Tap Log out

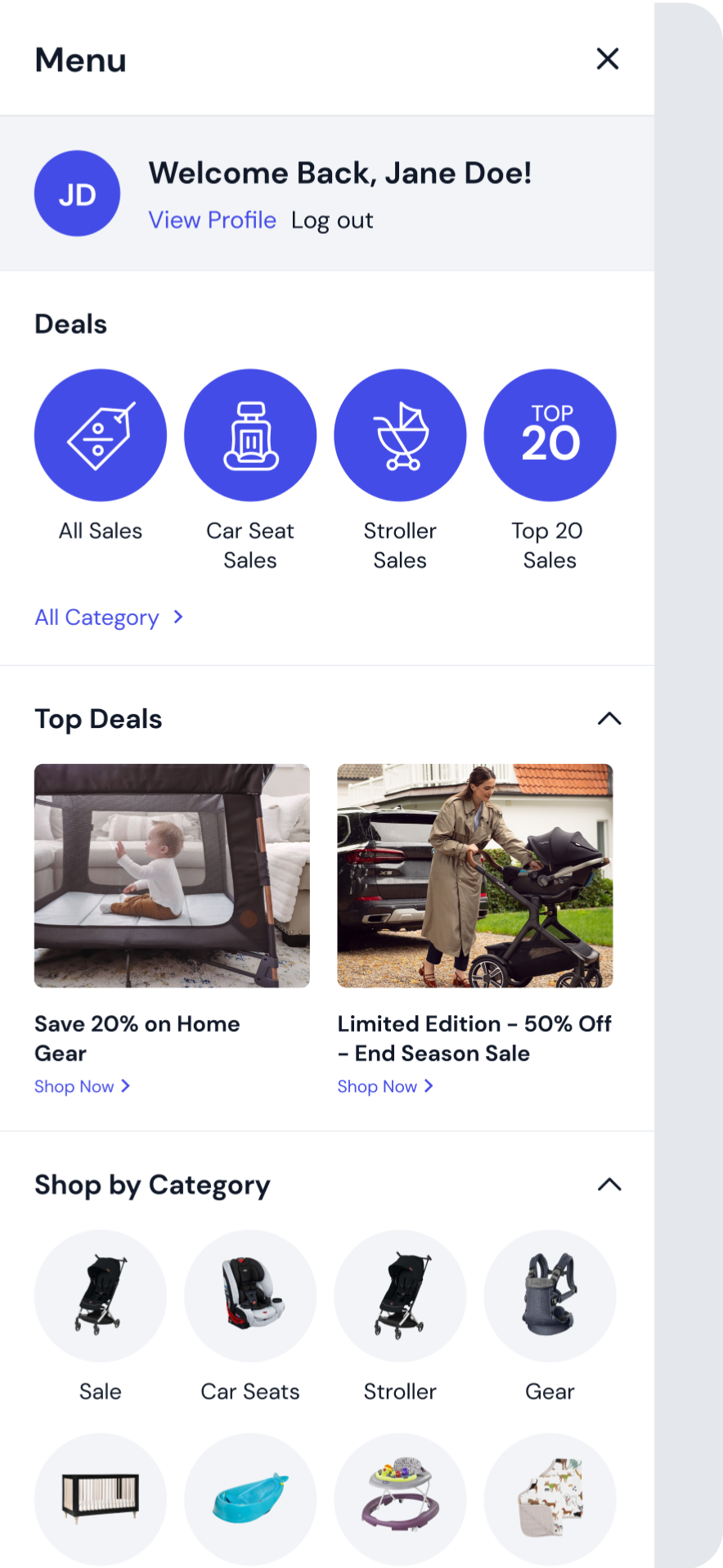click(x=332, y=220)
